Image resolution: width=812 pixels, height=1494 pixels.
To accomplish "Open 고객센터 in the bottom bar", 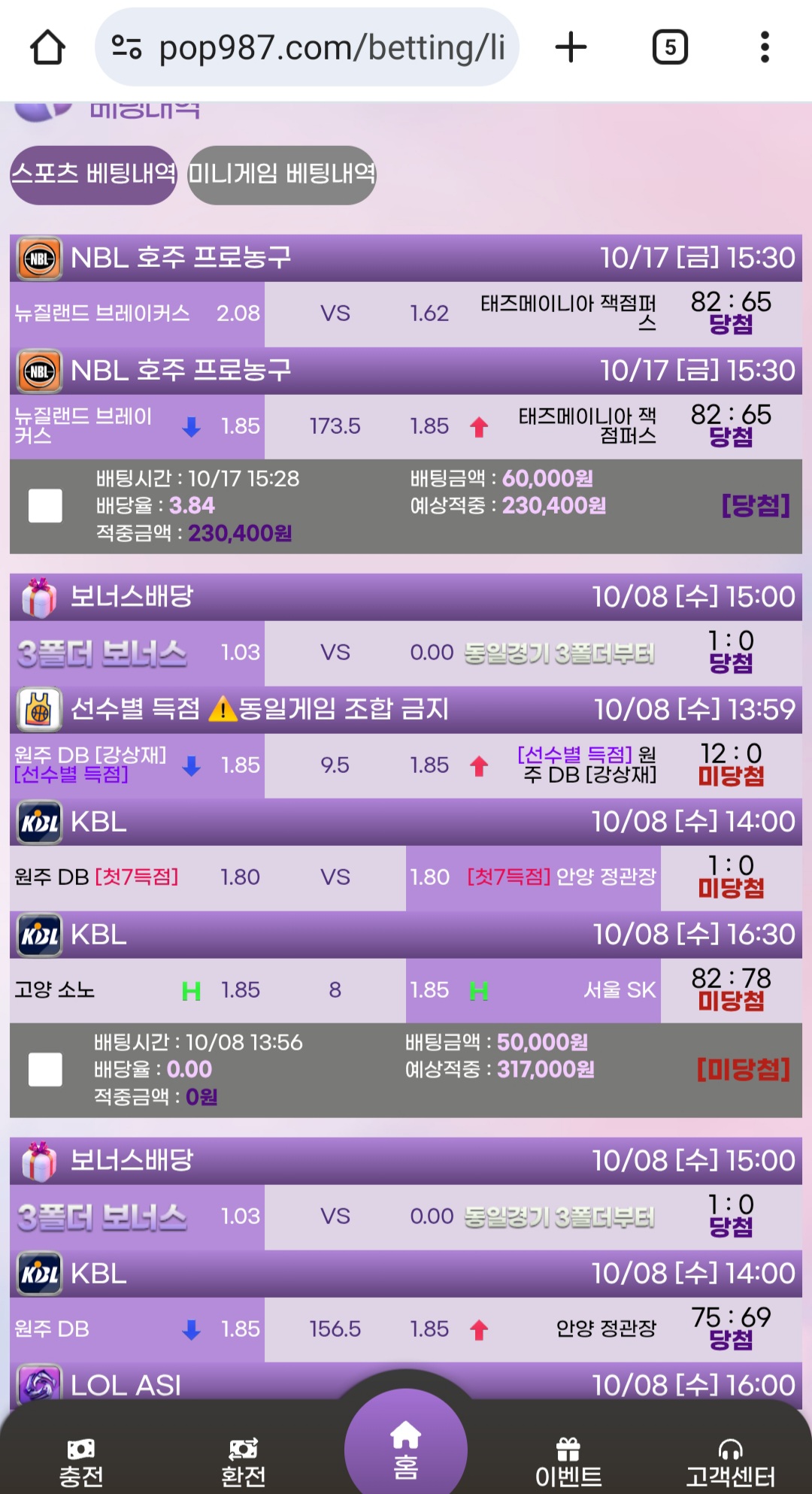I will click(x=730, y=1462).
